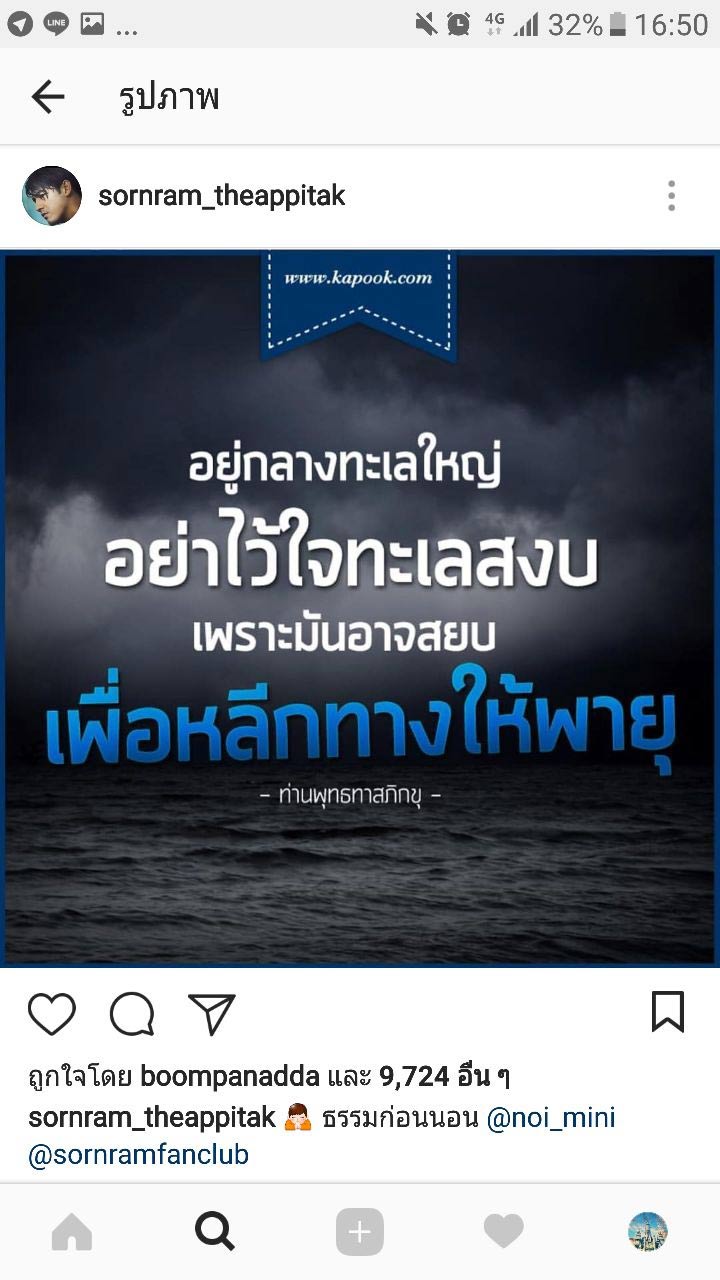The height and width of the screenshot is (1280, 720).
Task: Open the @noi_mini mention
Action: click(x=551, y=1117)
